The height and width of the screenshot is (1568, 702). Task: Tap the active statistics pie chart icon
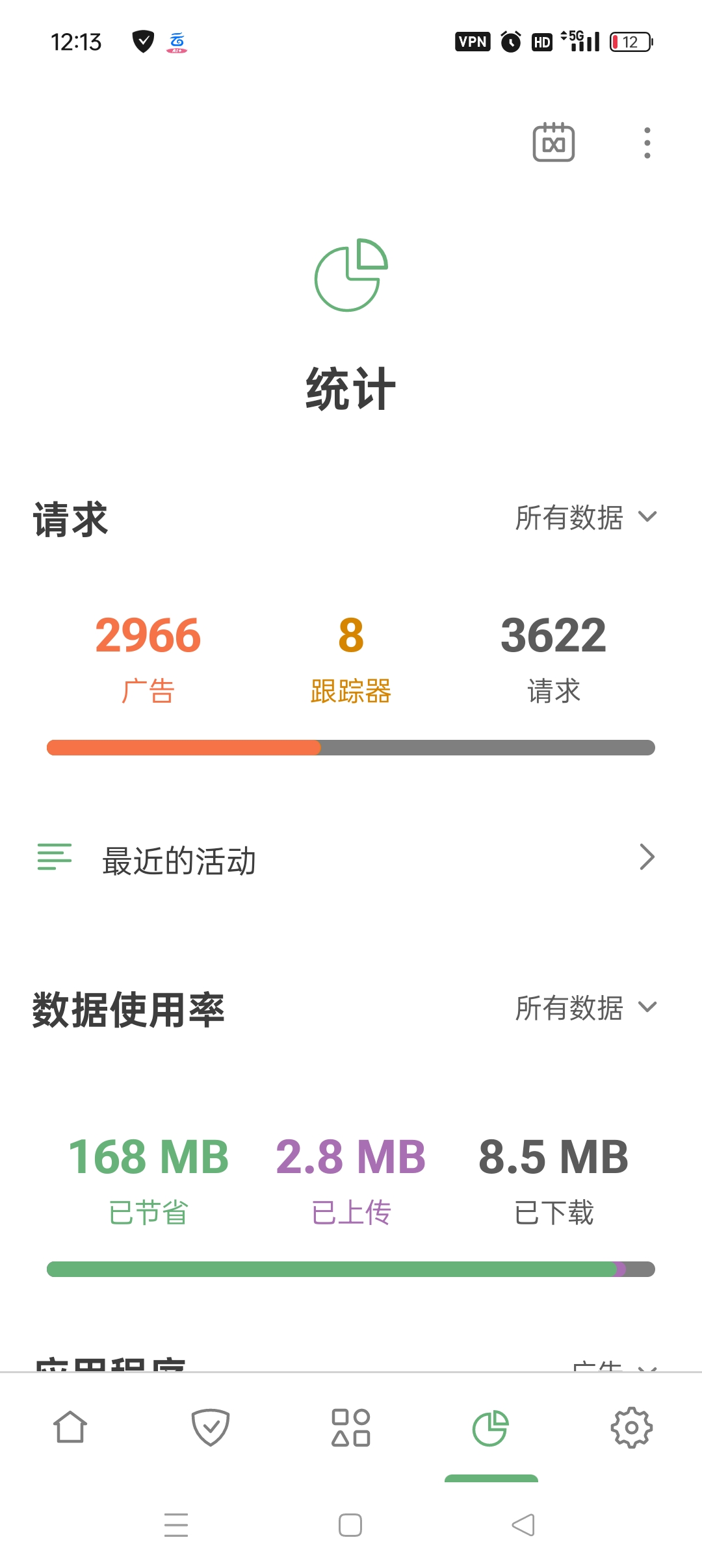pyautogui.click(x=491, y=1426)
